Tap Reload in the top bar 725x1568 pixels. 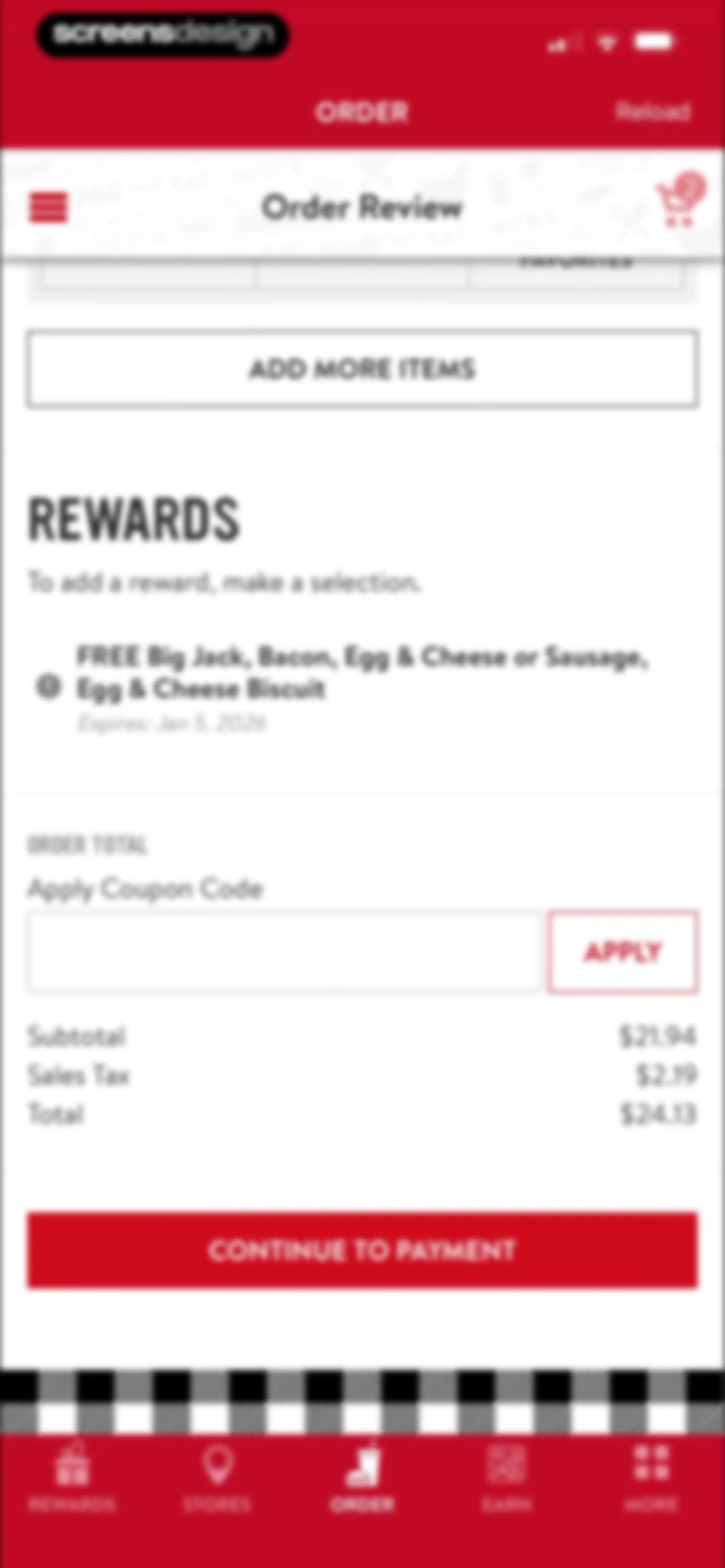click(652, 112)
